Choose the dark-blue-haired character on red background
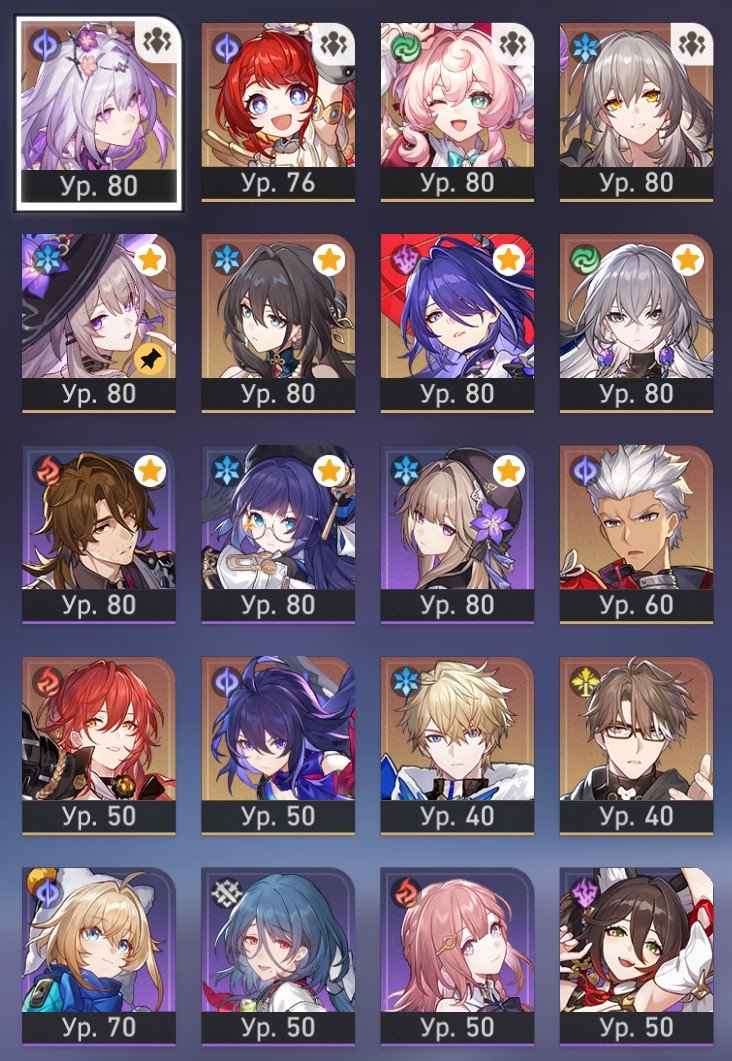This screenshot has width=732, height=1061. pos(457,310)
